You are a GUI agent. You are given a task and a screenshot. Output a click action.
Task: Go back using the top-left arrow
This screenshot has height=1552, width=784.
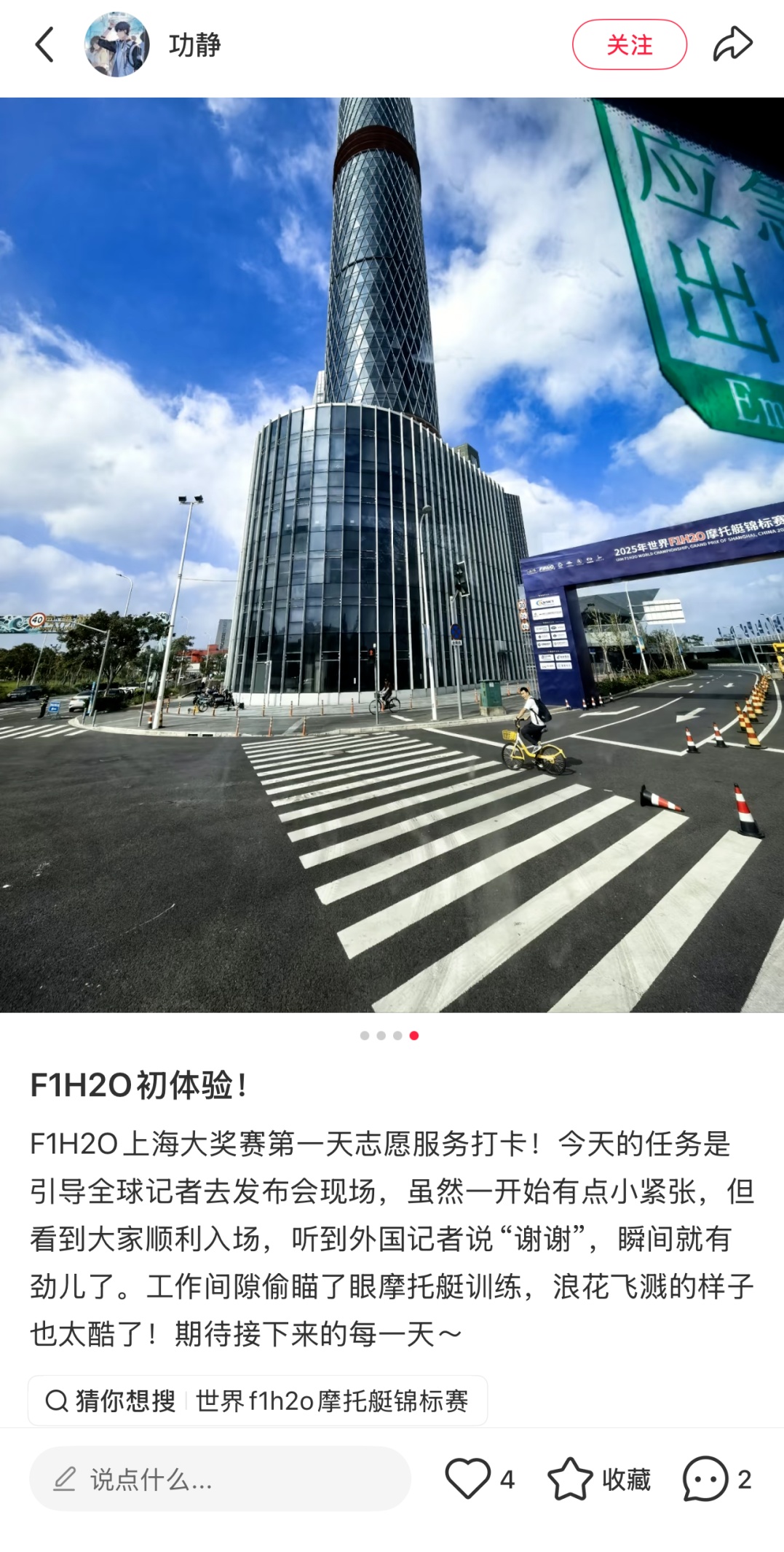click(45, 45)
